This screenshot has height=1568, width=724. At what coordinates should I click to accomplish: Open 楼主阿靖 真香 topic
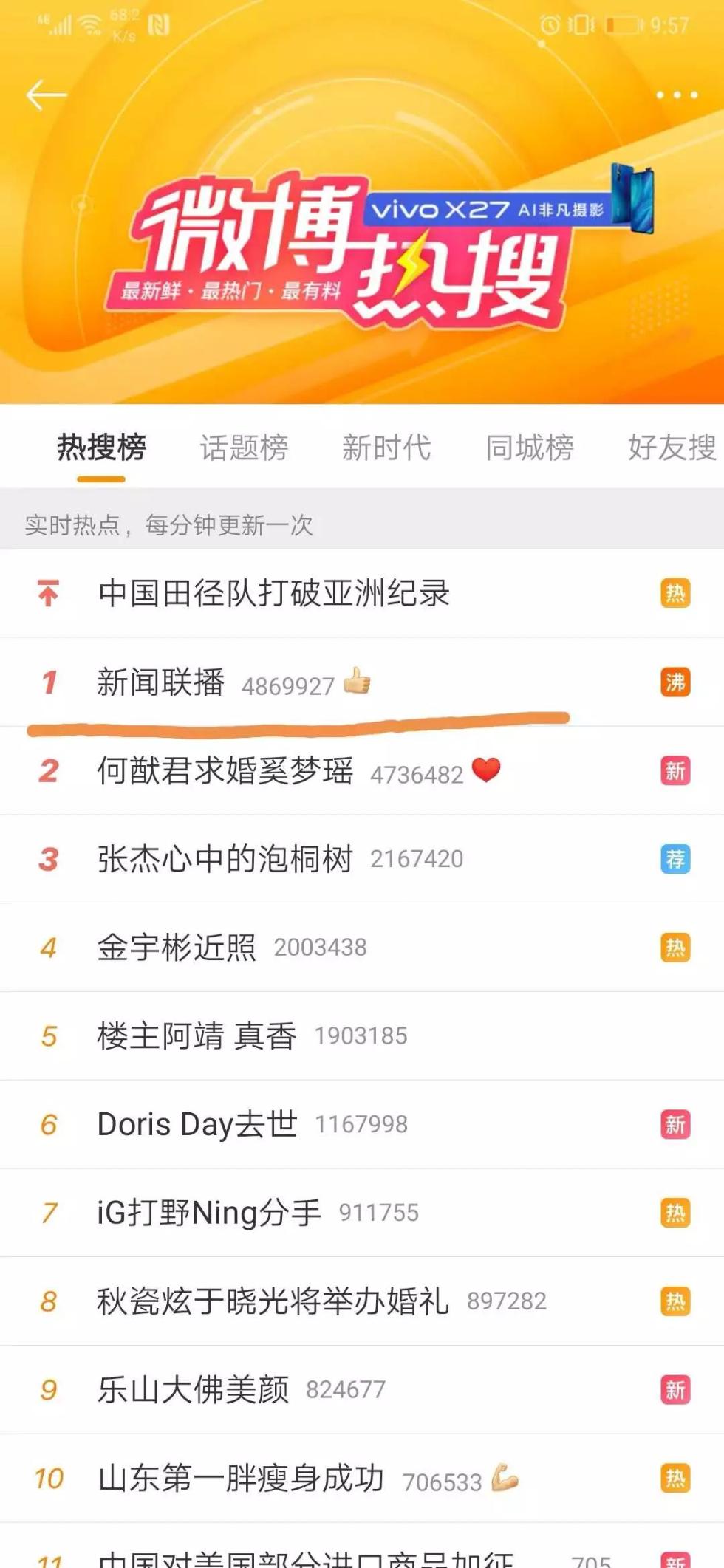click(197, 1036)
